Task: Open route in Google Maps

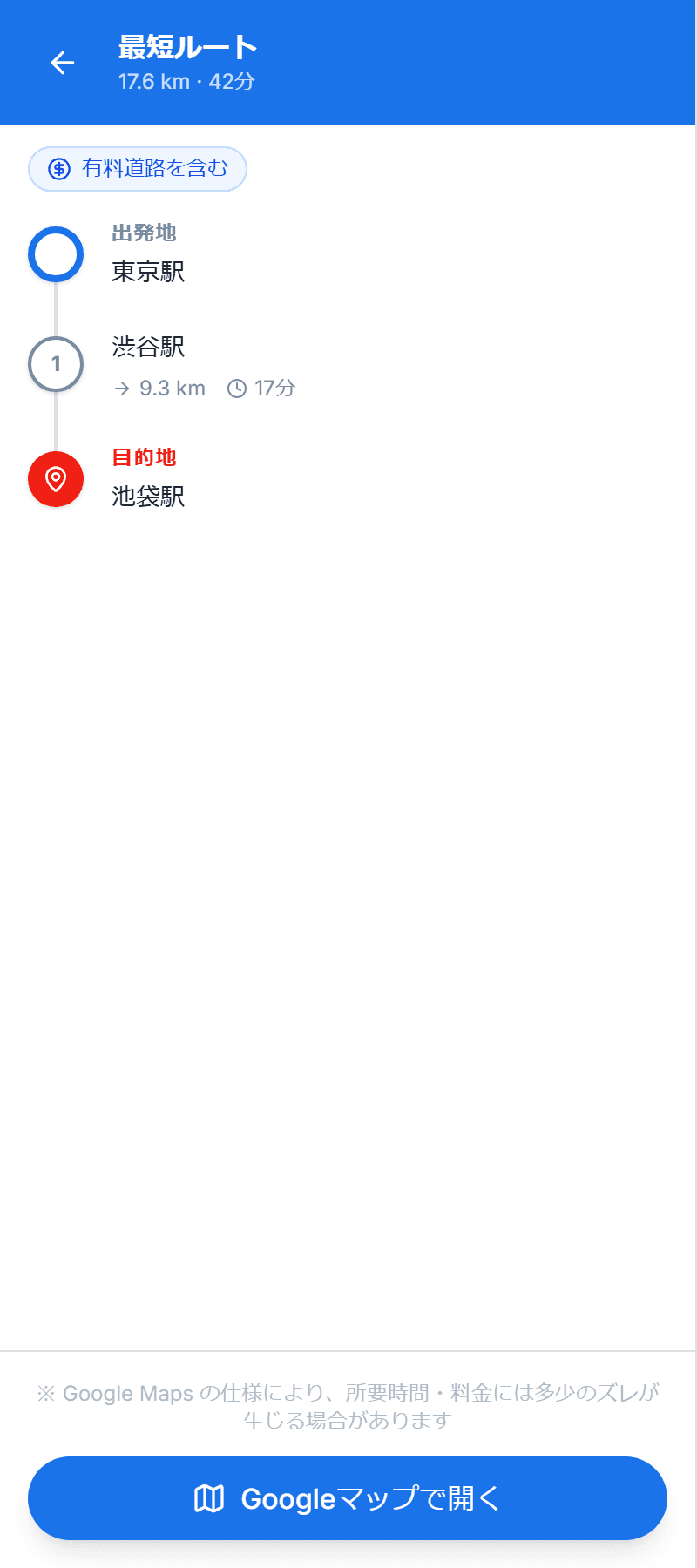Action: click(348, 1498)
